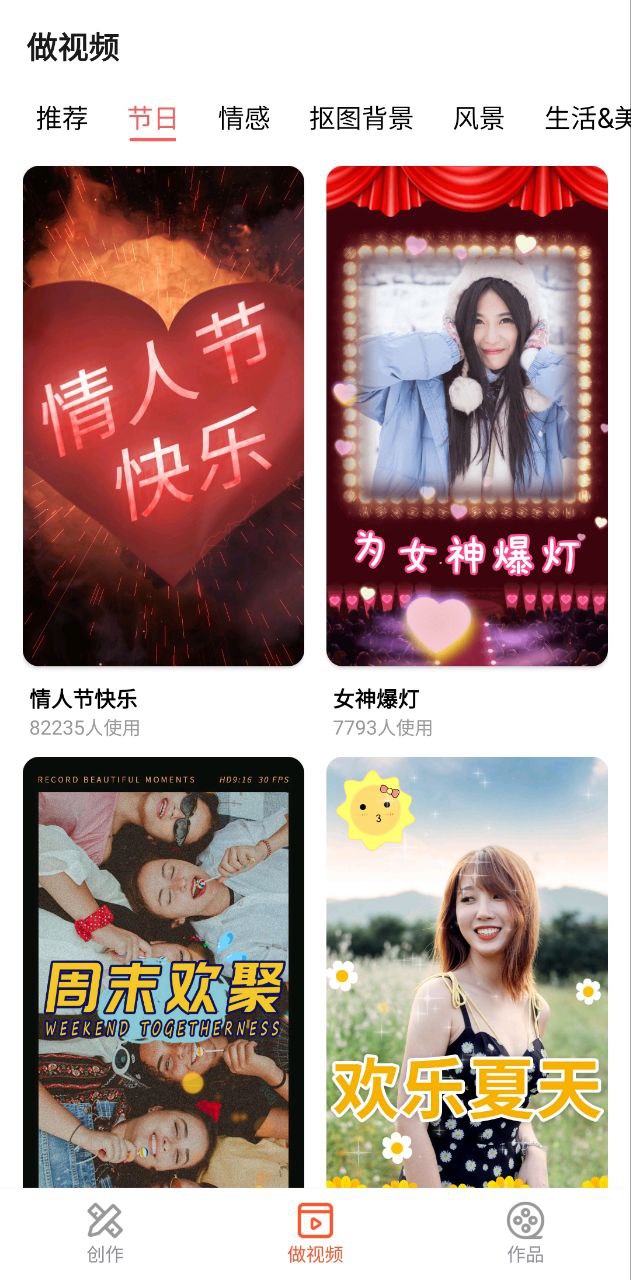Image resolution: width=631 pixels, height=1280 pixels.
Task: Open the 生活&美 category tab
Action: (587, 119)
